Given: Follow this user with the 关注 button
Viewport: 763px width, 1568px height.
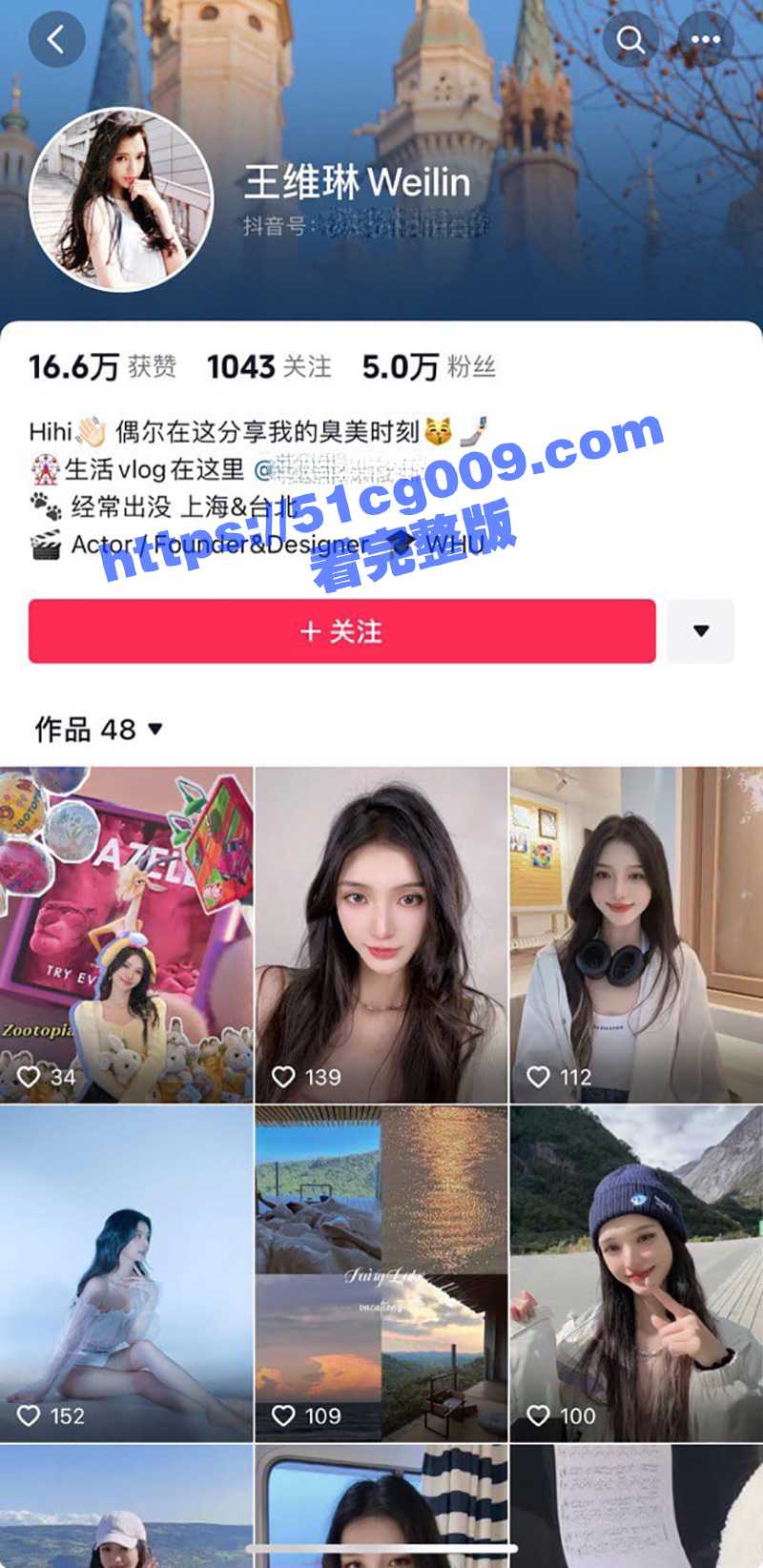Looking at the screenshot, I should click(x=341, y=630).
